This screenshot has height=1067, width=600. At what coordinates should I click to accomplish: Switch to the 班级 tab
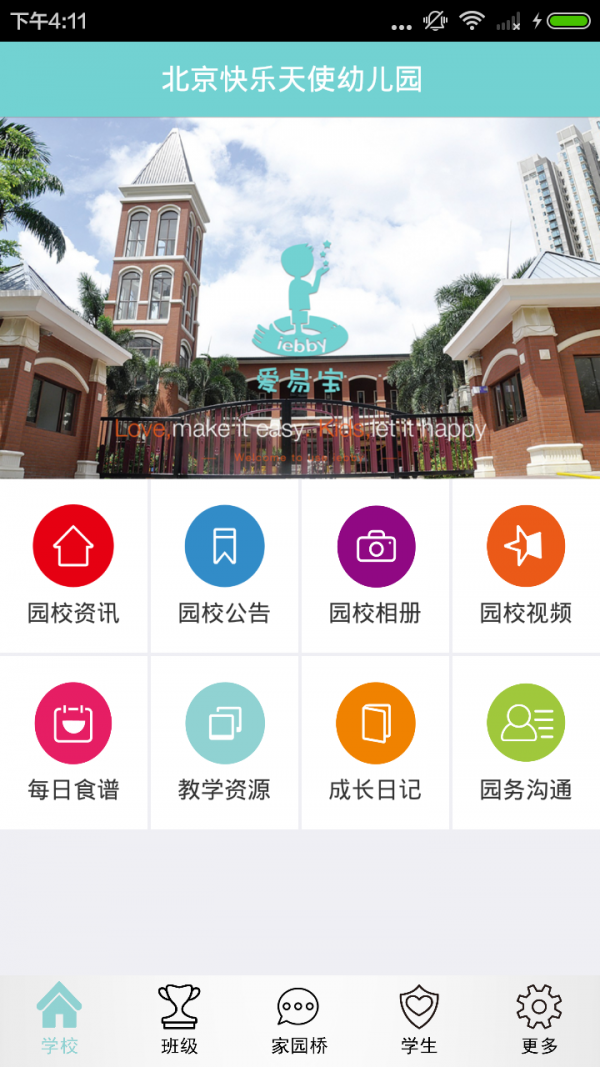pyautogui.click(x=180, y=1018)
